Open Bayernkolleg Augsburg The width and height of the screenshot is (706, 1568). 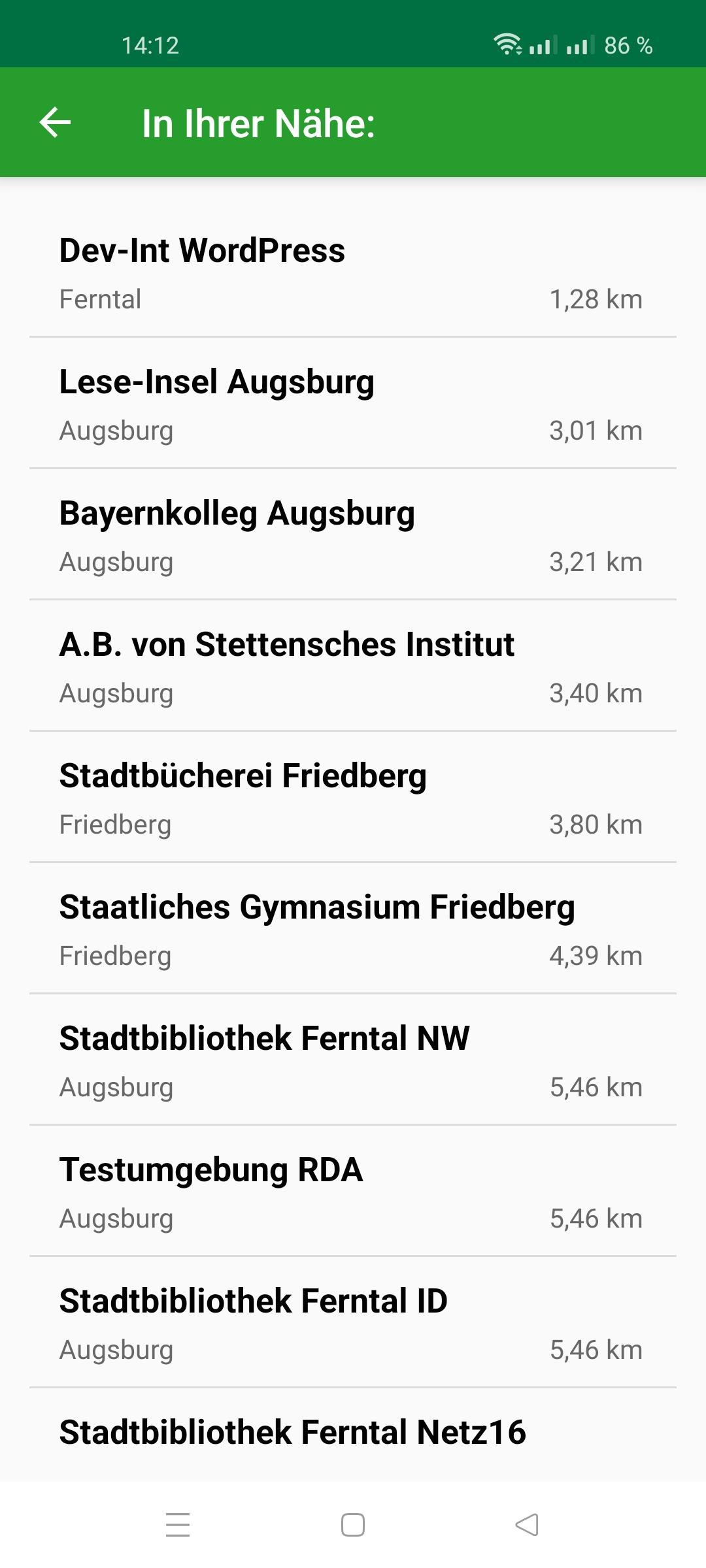[353, 534]
